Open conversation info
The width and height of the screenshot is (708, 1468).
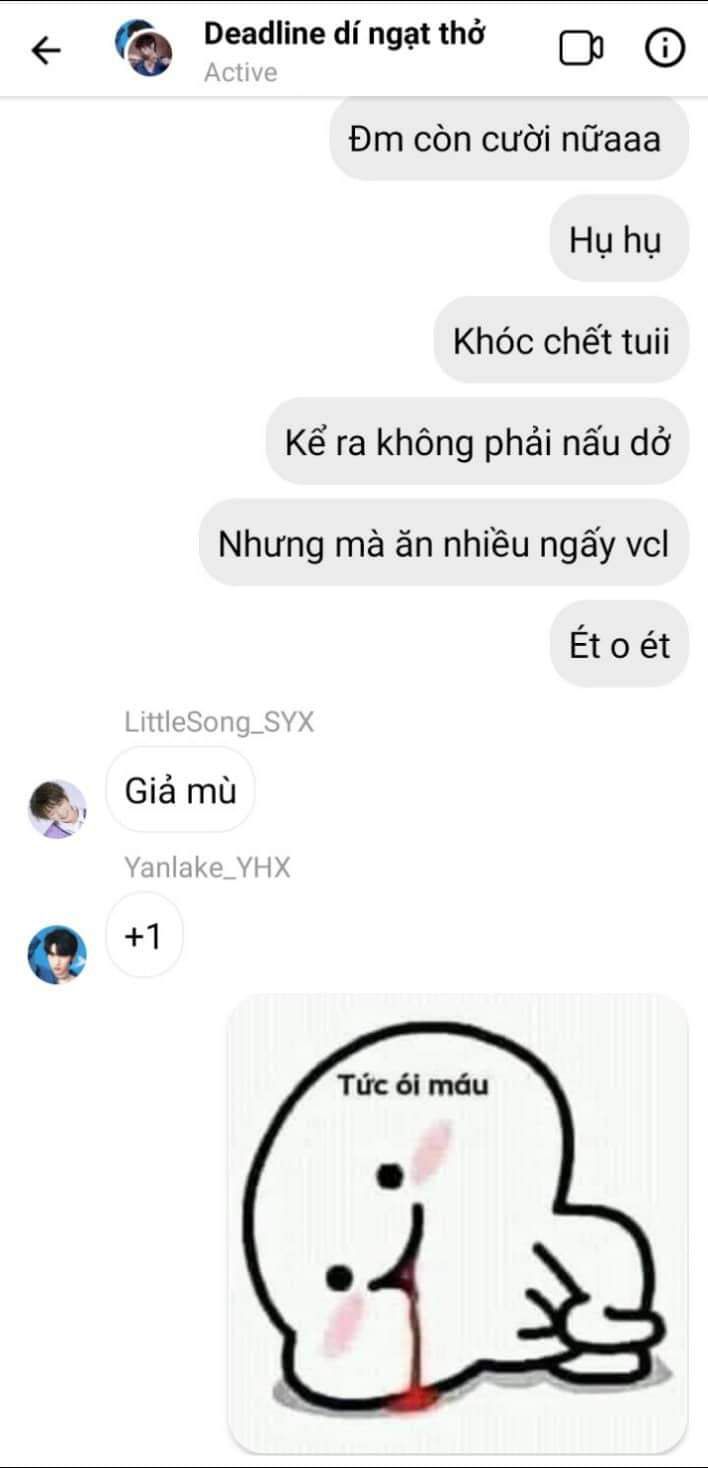click(x=665, y=49)
